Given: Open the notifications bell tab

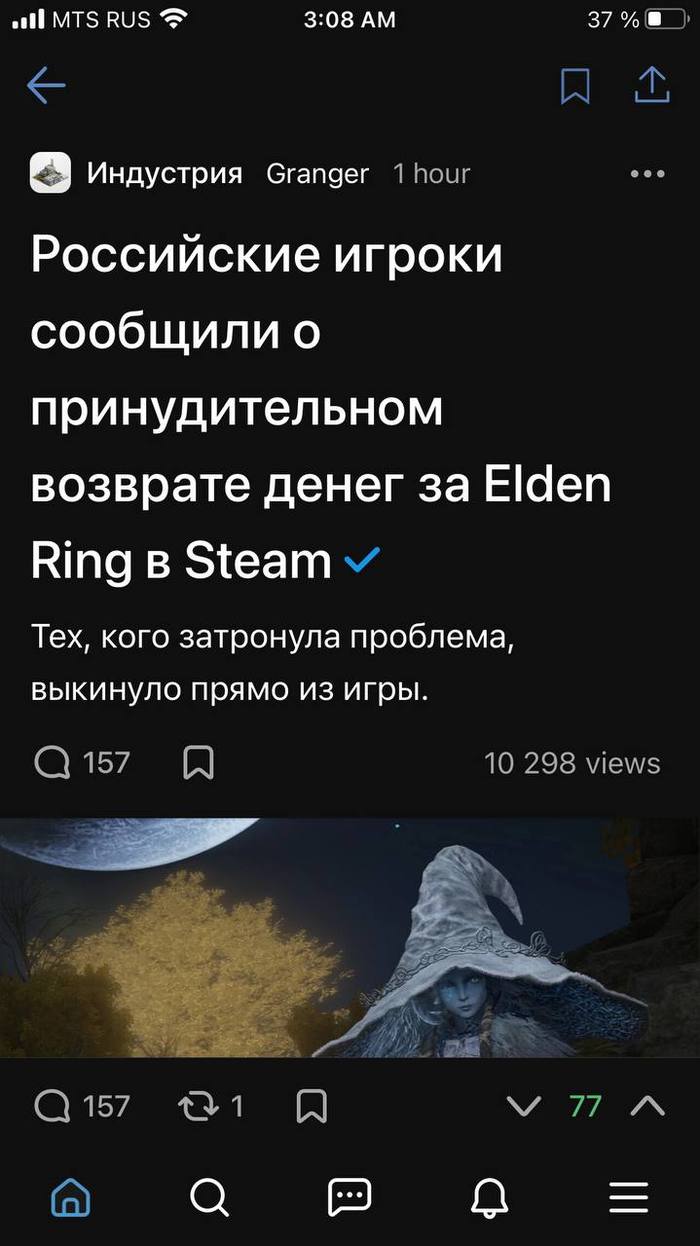Looking at the screenshot, I should coord(489,1196).
